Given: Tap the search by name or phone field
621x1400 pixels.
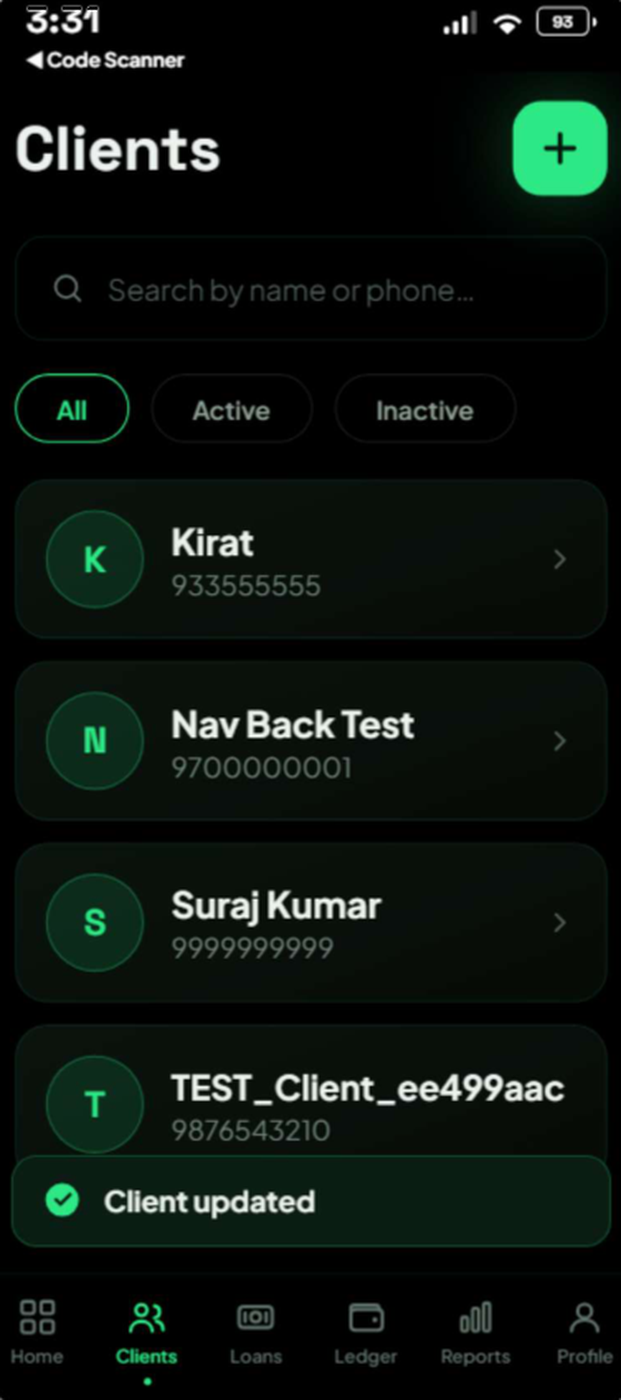Looking at the screenshot, I should 311,289.
